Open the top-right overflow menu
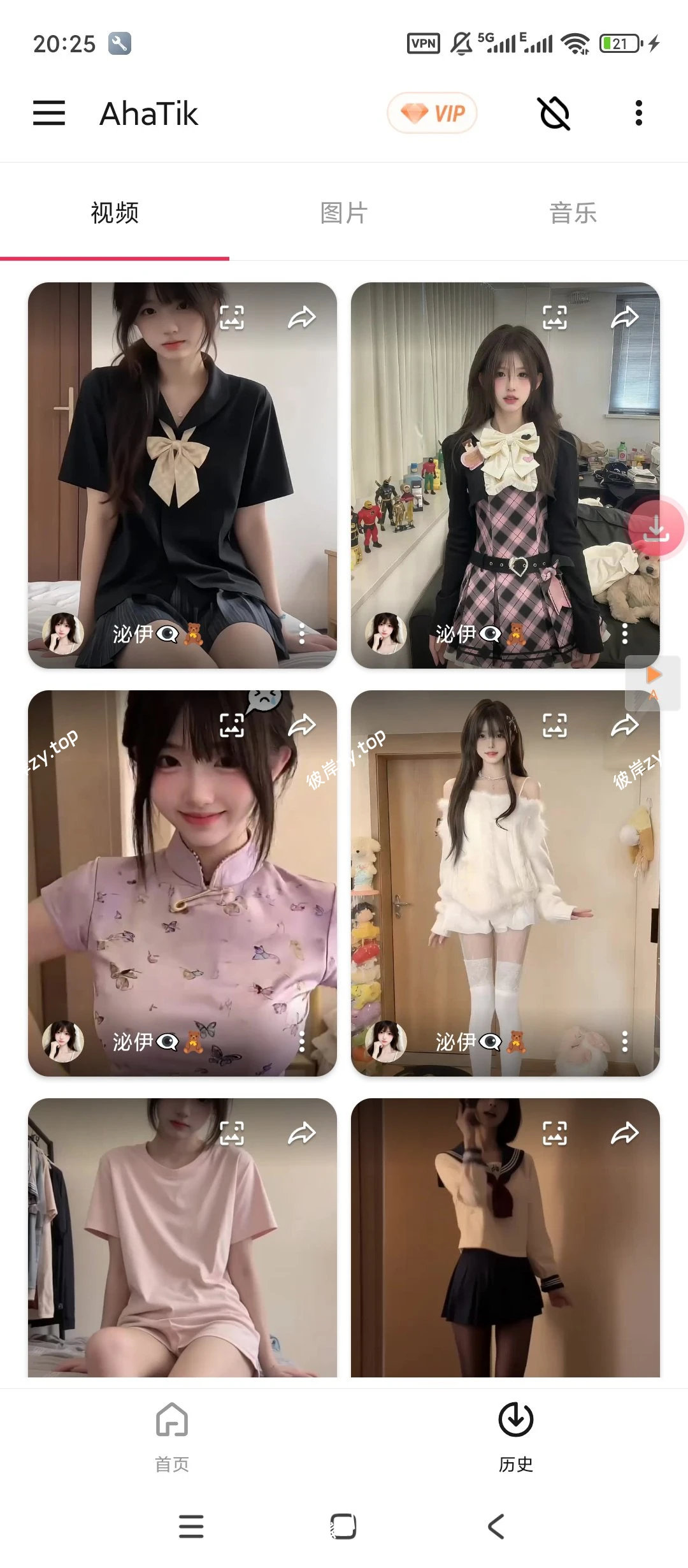This screenshot has height=1568, width=688. click(638, 113)
